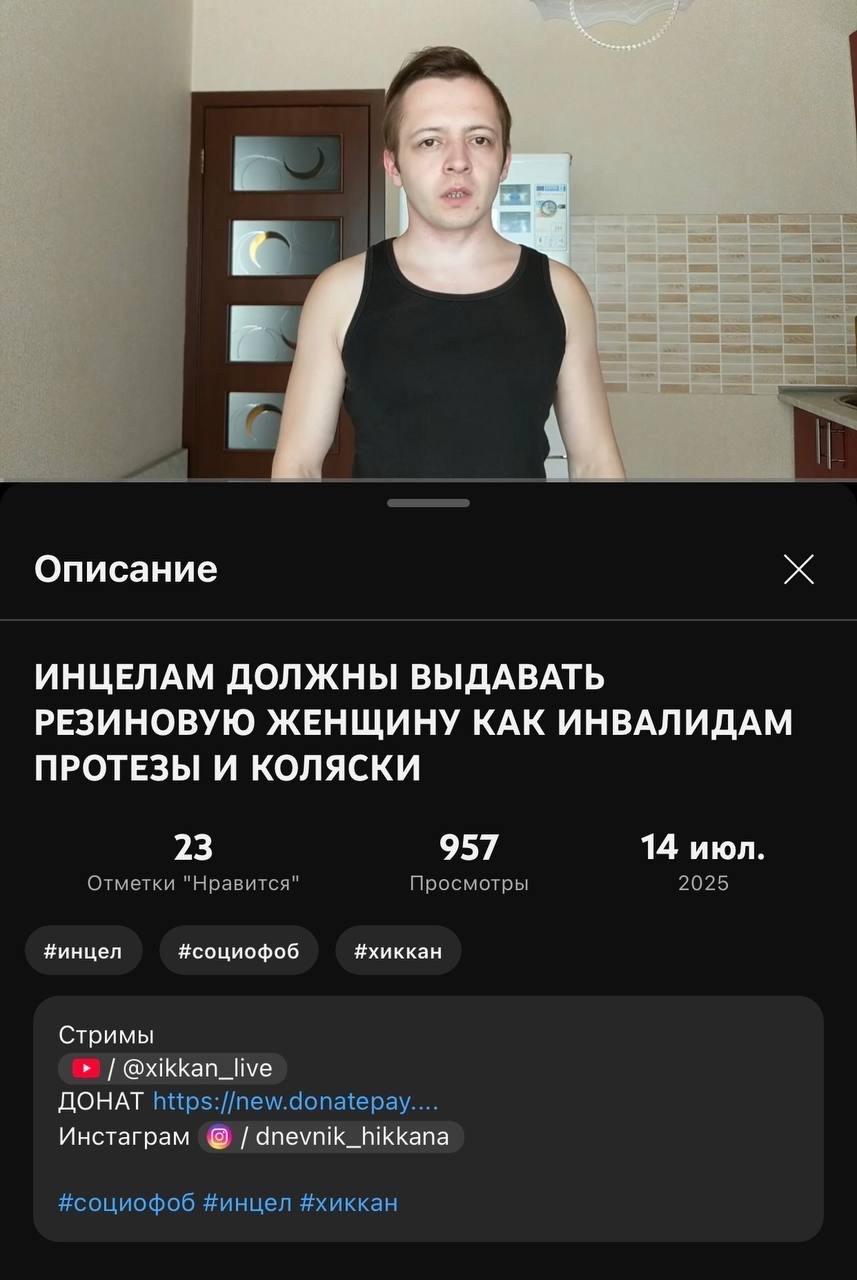Close the Описание panel
The image size is (857, 1280).
click(798, 569)
